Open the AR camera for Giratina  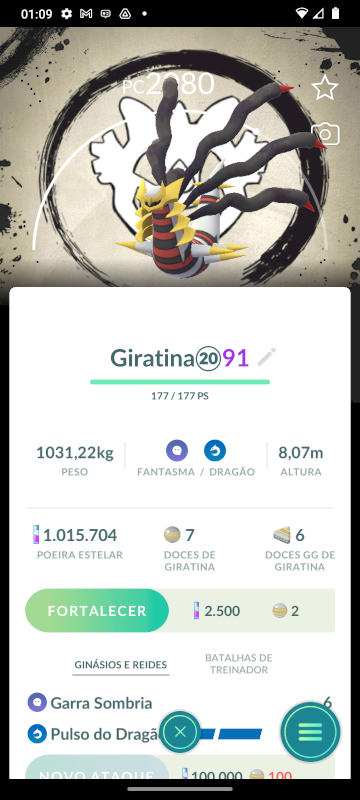click(325, 135)
